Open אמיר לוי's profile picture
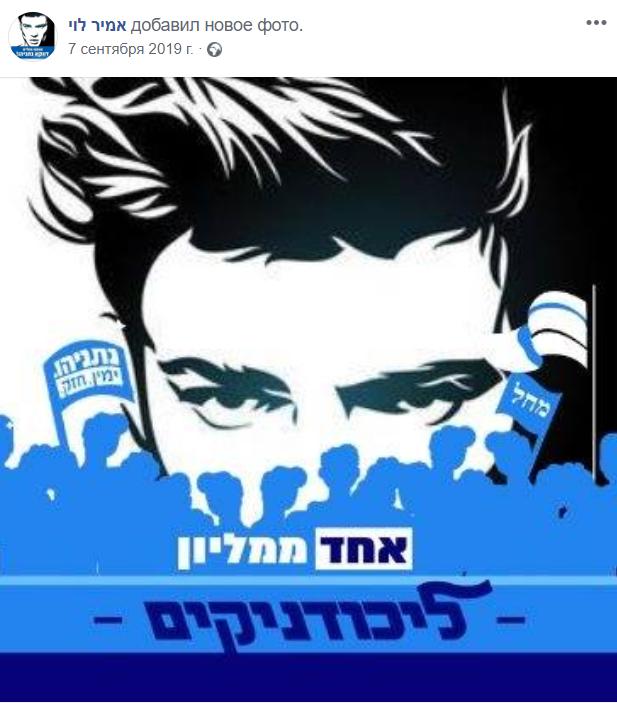617x703 pixels. pos(32,35)
